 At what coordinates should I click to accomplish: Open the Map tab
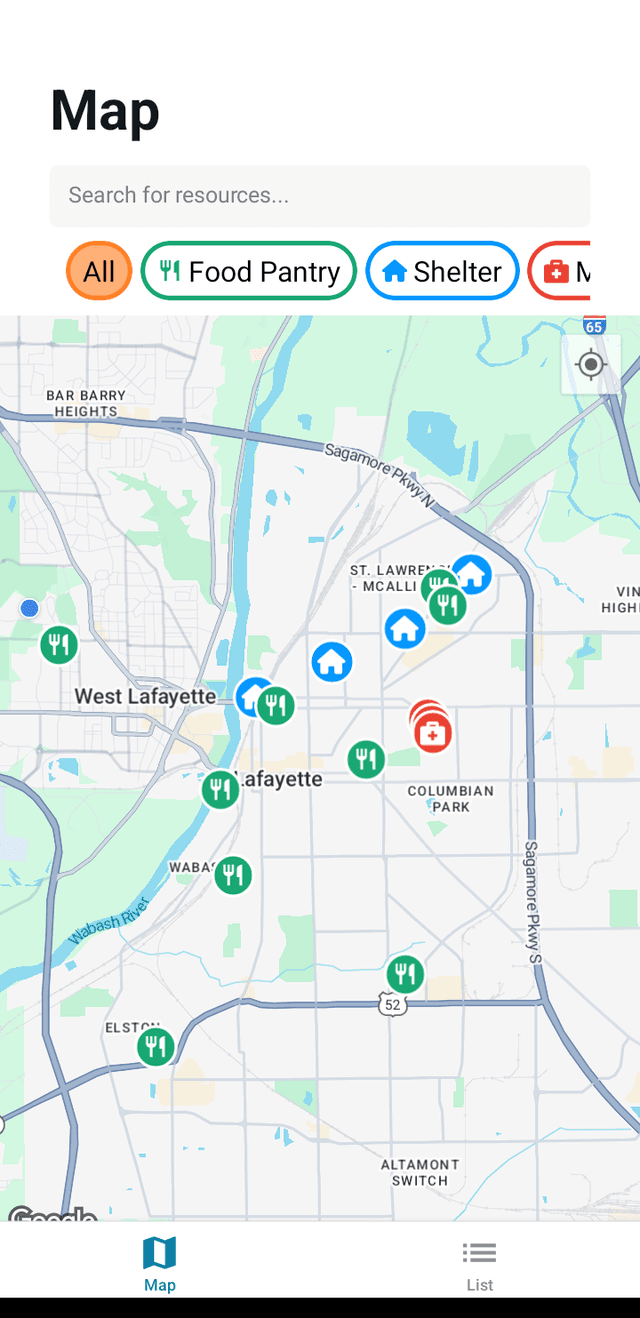pyautogui.click(x=159, y=1265)
